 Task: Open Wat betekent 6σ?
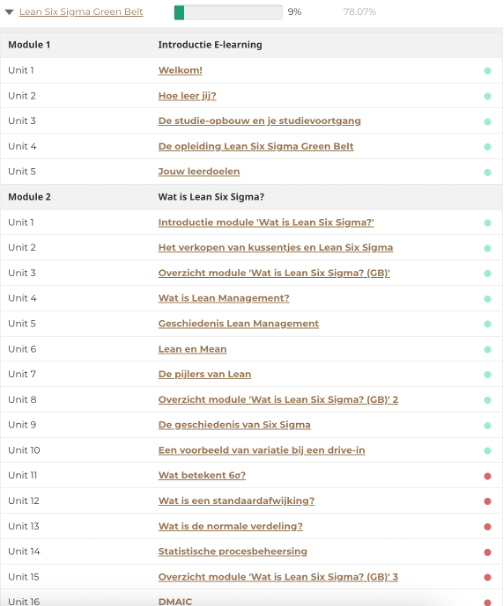[202, 475]
